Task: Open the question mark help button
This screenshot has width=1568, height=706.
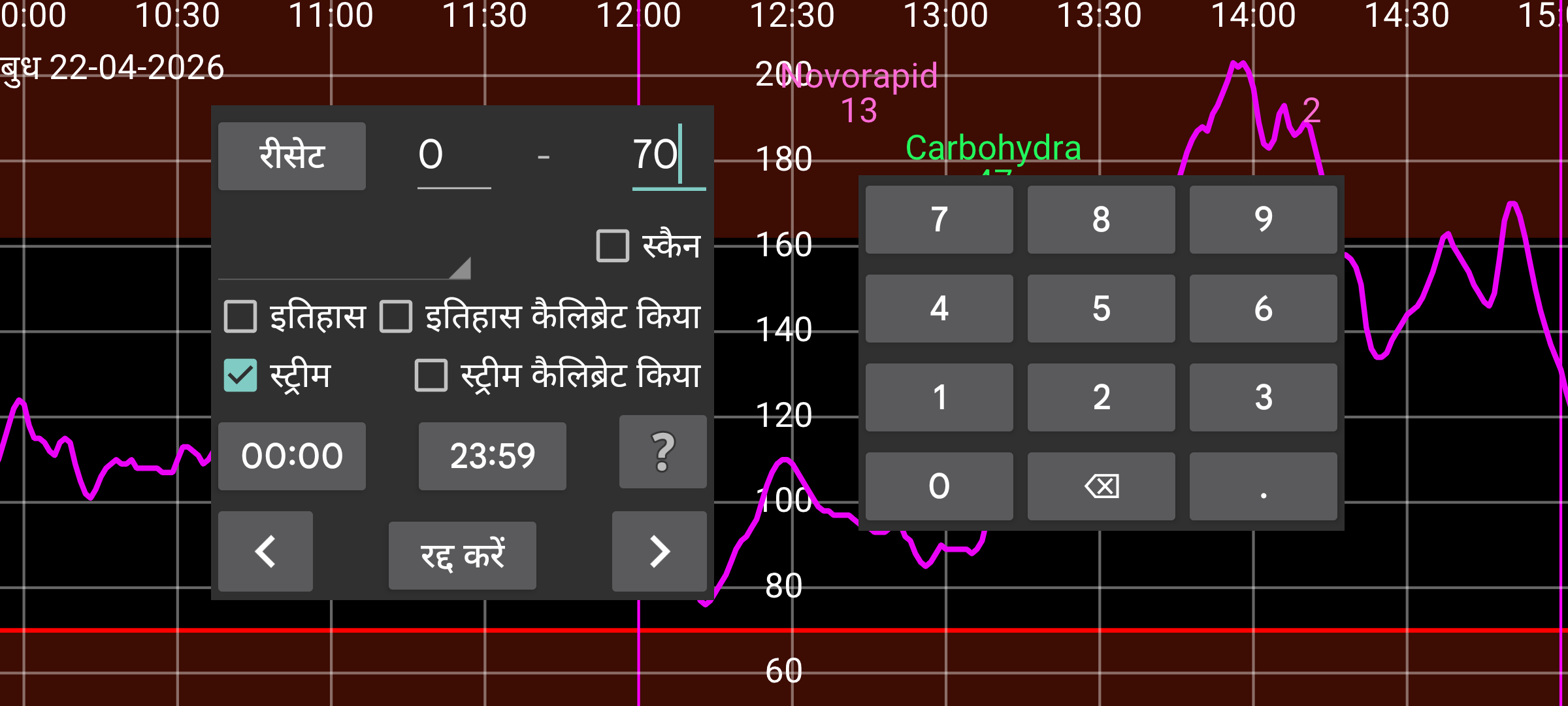Action: (662, 452)
